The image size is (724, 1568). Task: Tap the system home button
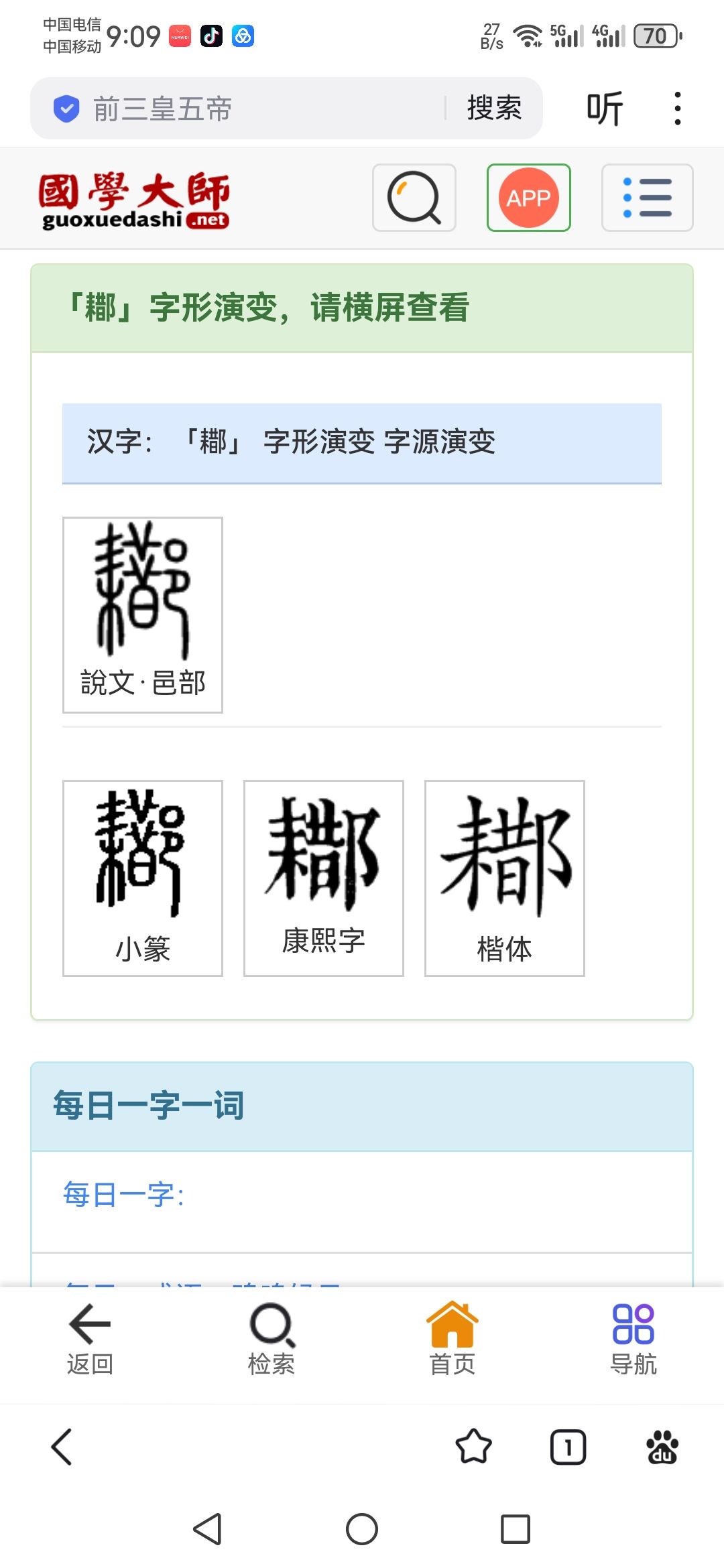tap(362, 1529)
